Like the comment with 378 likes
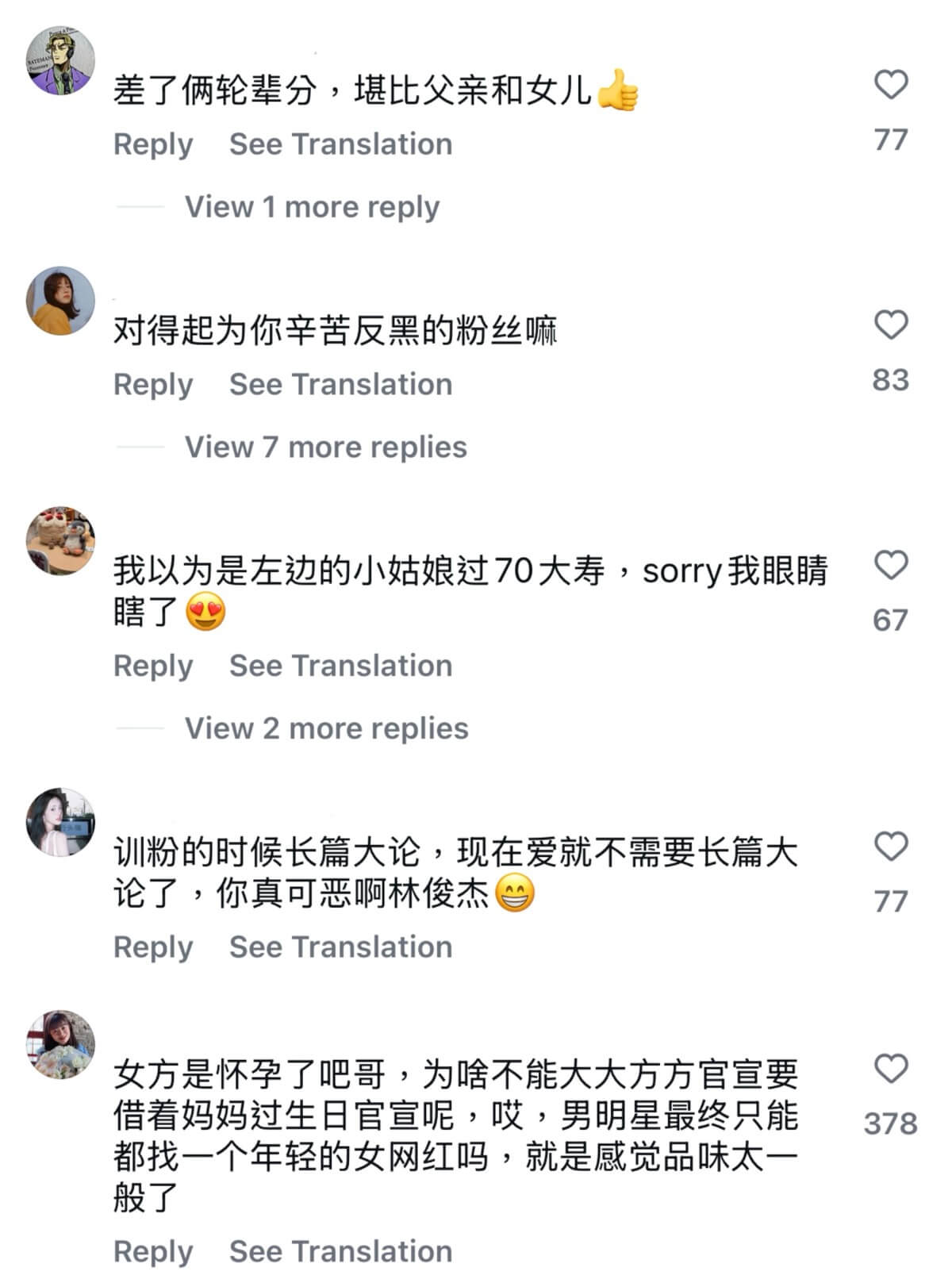 (x=890, y=1070)
